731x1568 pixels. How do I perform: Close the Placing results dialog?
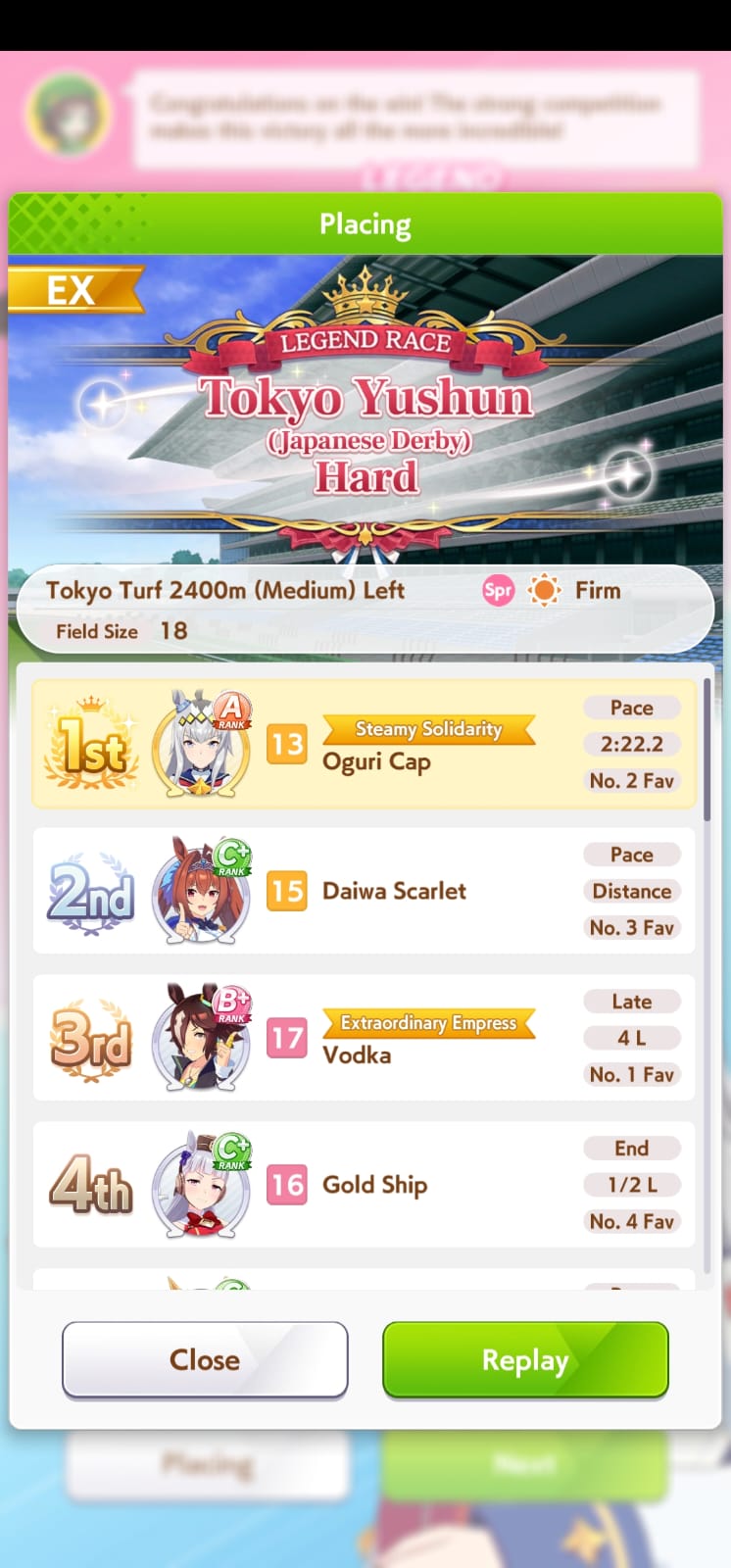click(x=205, y=1359)
